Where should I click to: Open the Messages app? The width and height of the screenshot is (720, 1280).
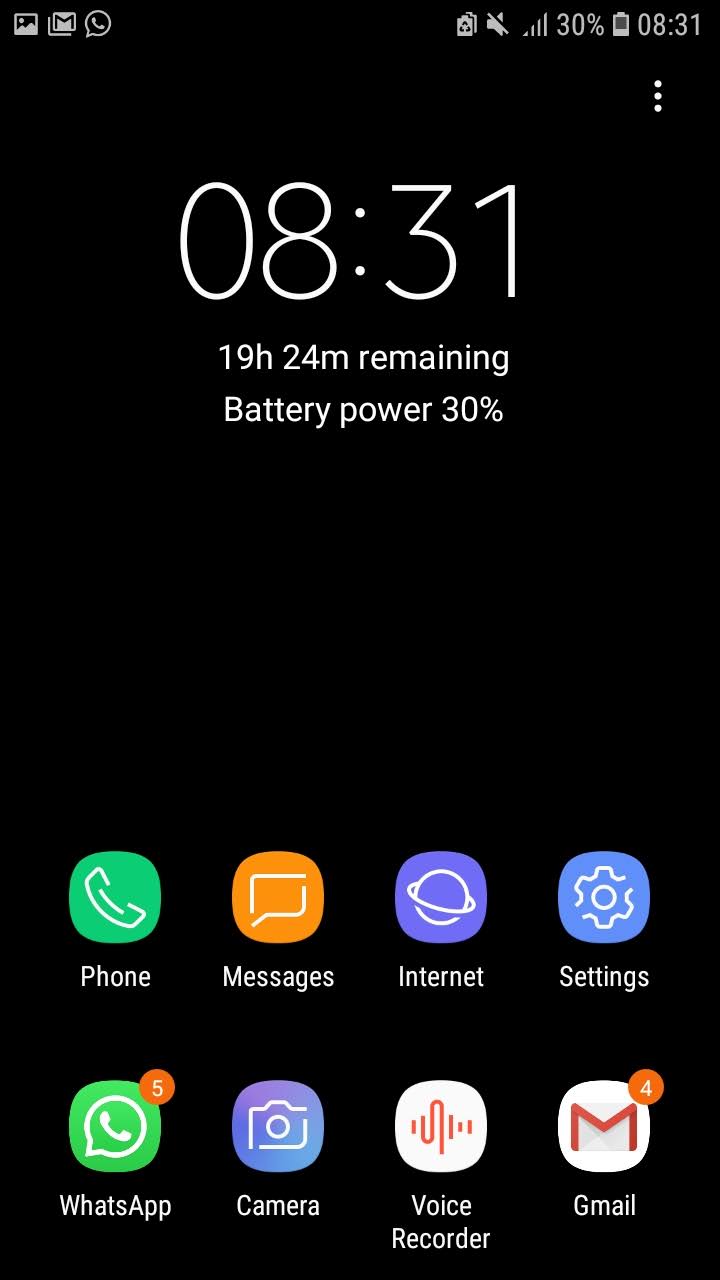point(278,897)
